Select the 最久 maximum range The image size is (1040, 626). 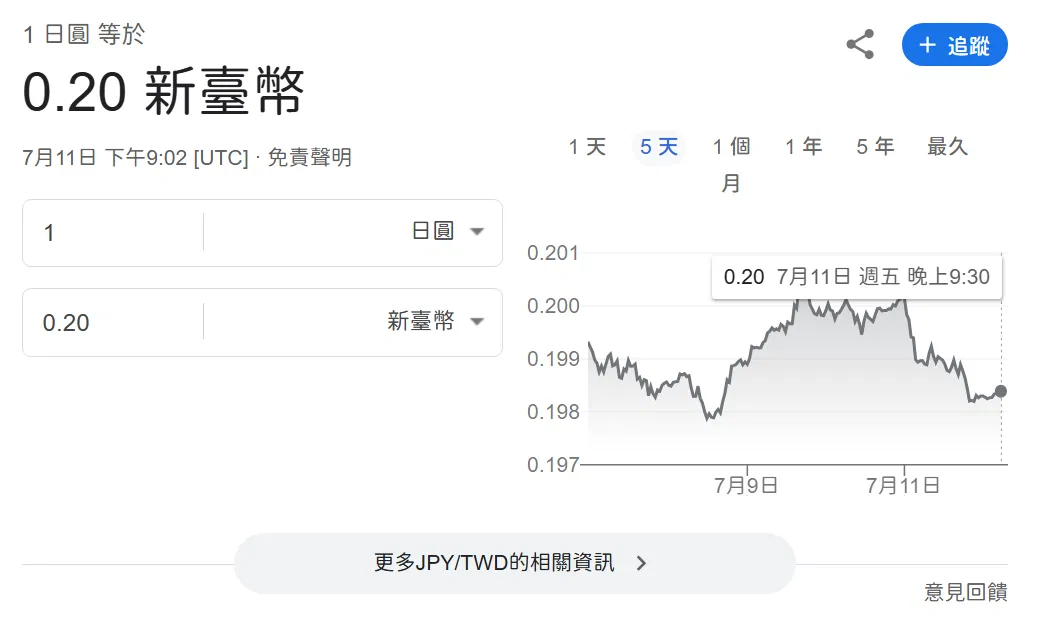click(947, 147)
